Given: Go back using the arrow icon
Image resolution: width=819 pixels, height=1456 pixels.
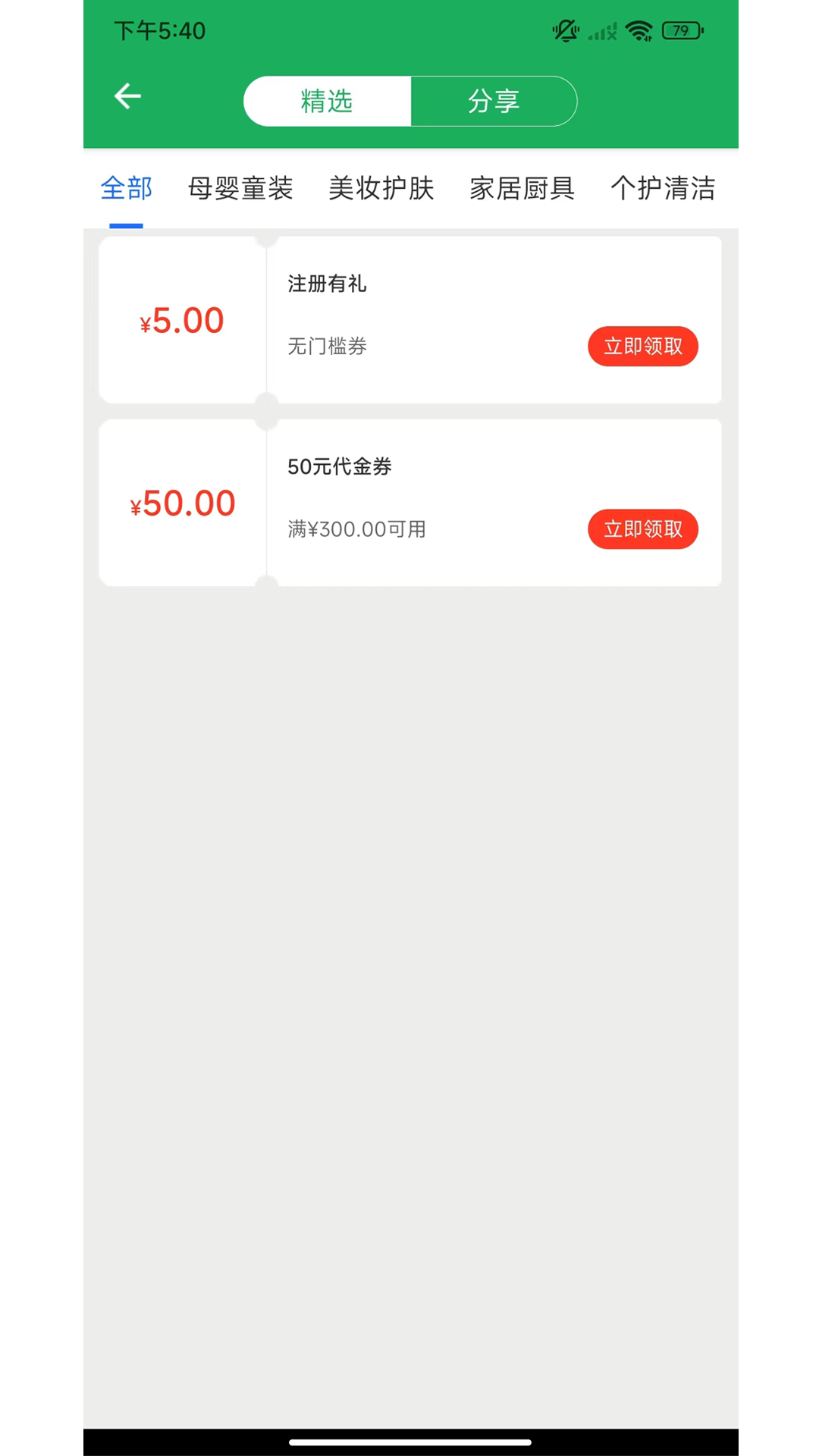Looking at the screenshot, I should click(127, 96).
